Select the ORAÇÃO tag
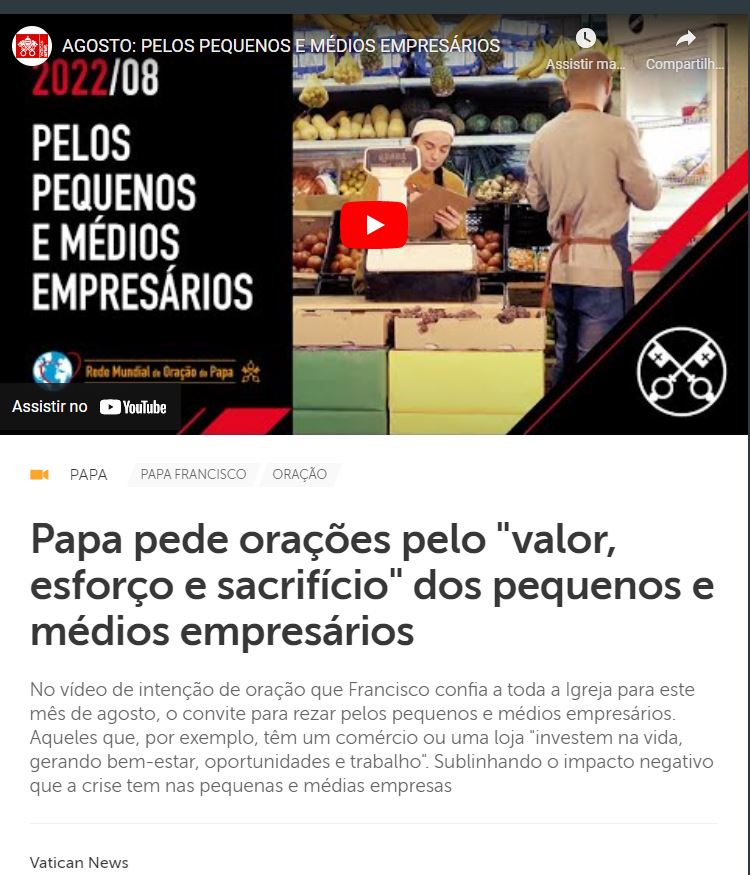Viewport: 750px width, 875px height. (299, 474)
